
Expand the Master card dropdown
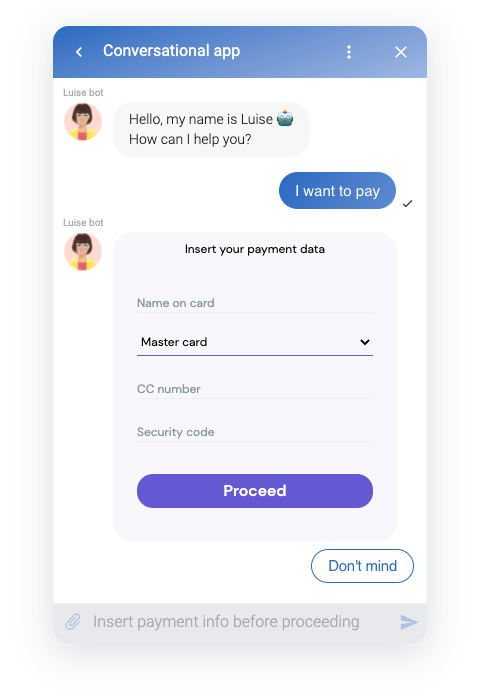click(255, 342)
